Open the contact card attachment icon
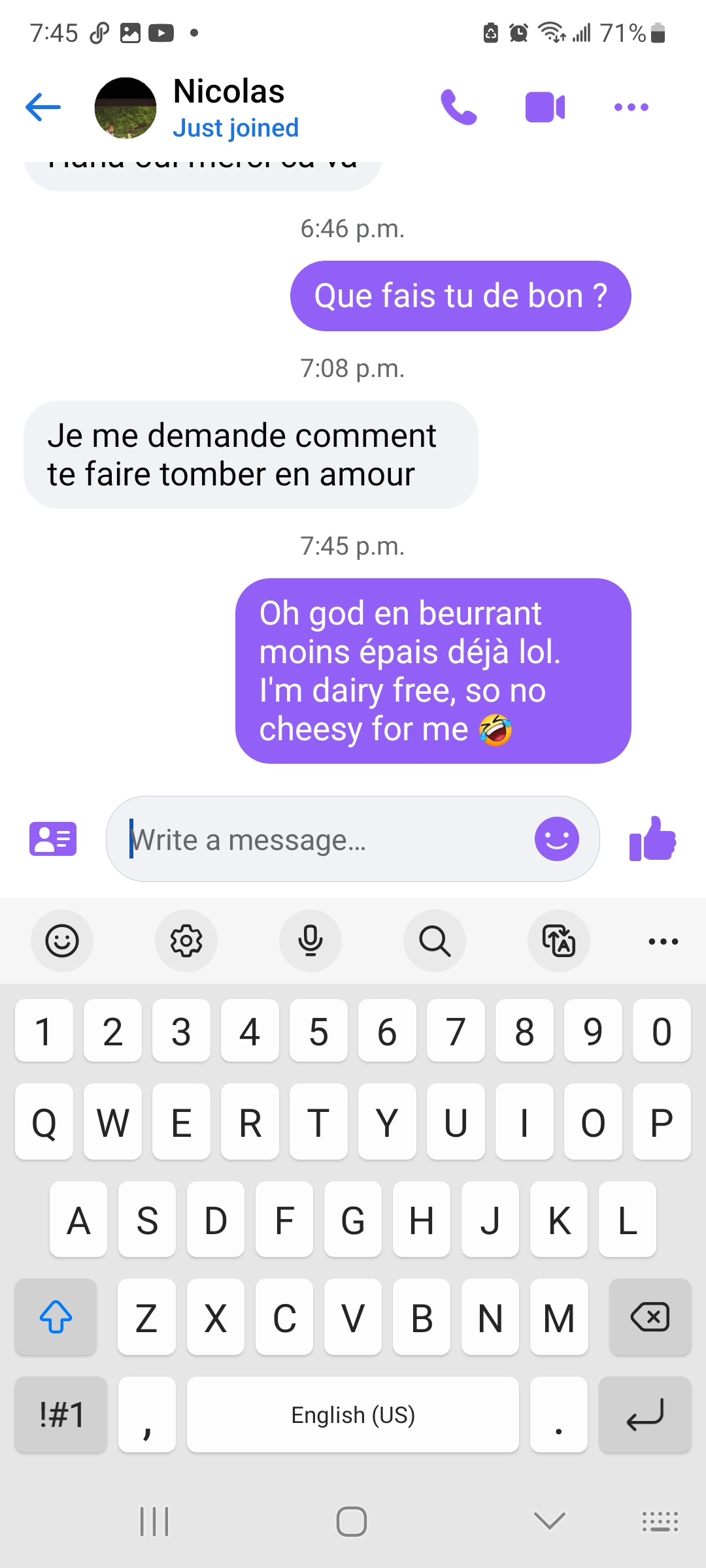Viewport: 706px width, 1568px height. pos(53,839)
